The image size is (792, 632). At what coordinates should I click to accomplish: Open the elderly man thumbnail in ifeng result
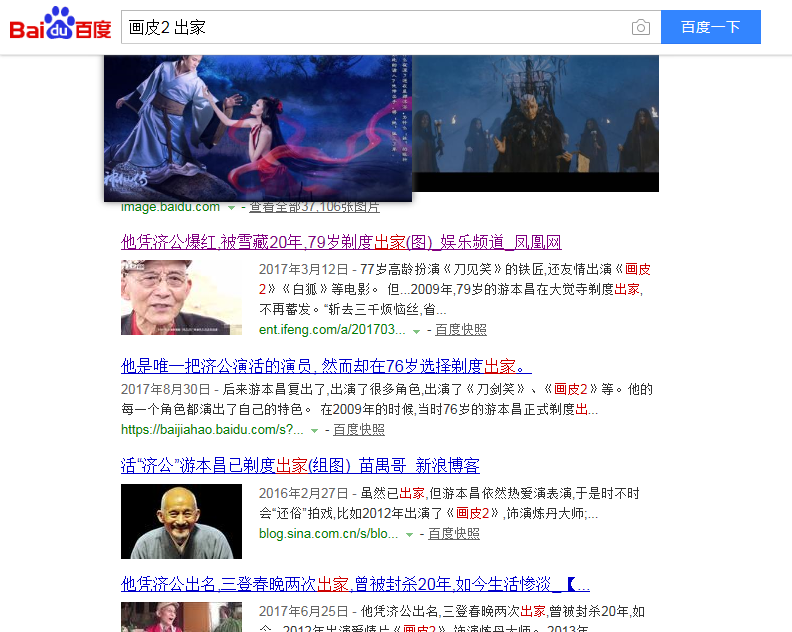[181, 297]
